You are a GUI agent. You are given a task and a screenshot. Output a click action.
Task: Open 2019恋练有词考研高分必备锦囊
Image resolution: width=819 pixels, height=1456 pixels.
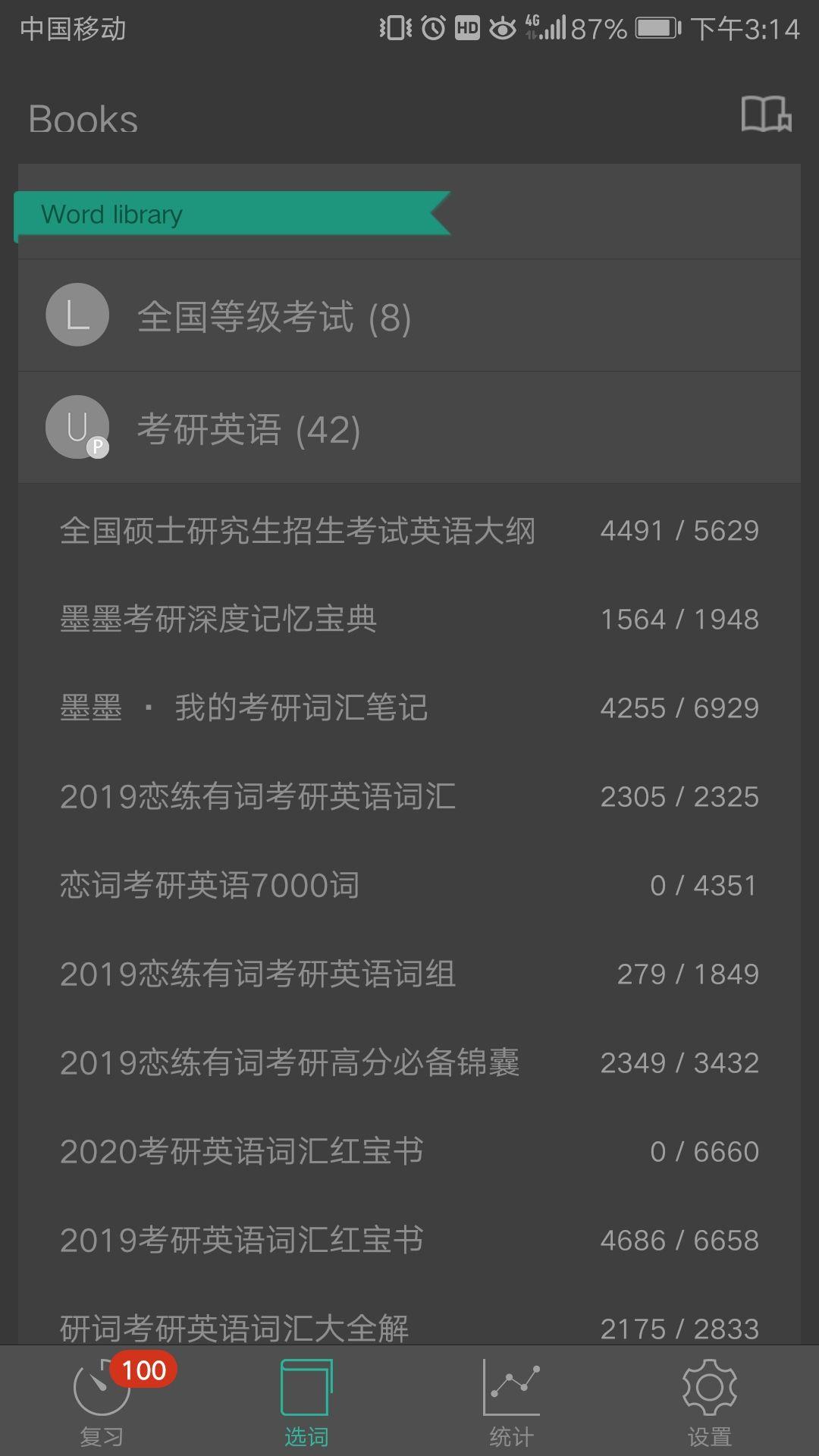[409, 1063]
